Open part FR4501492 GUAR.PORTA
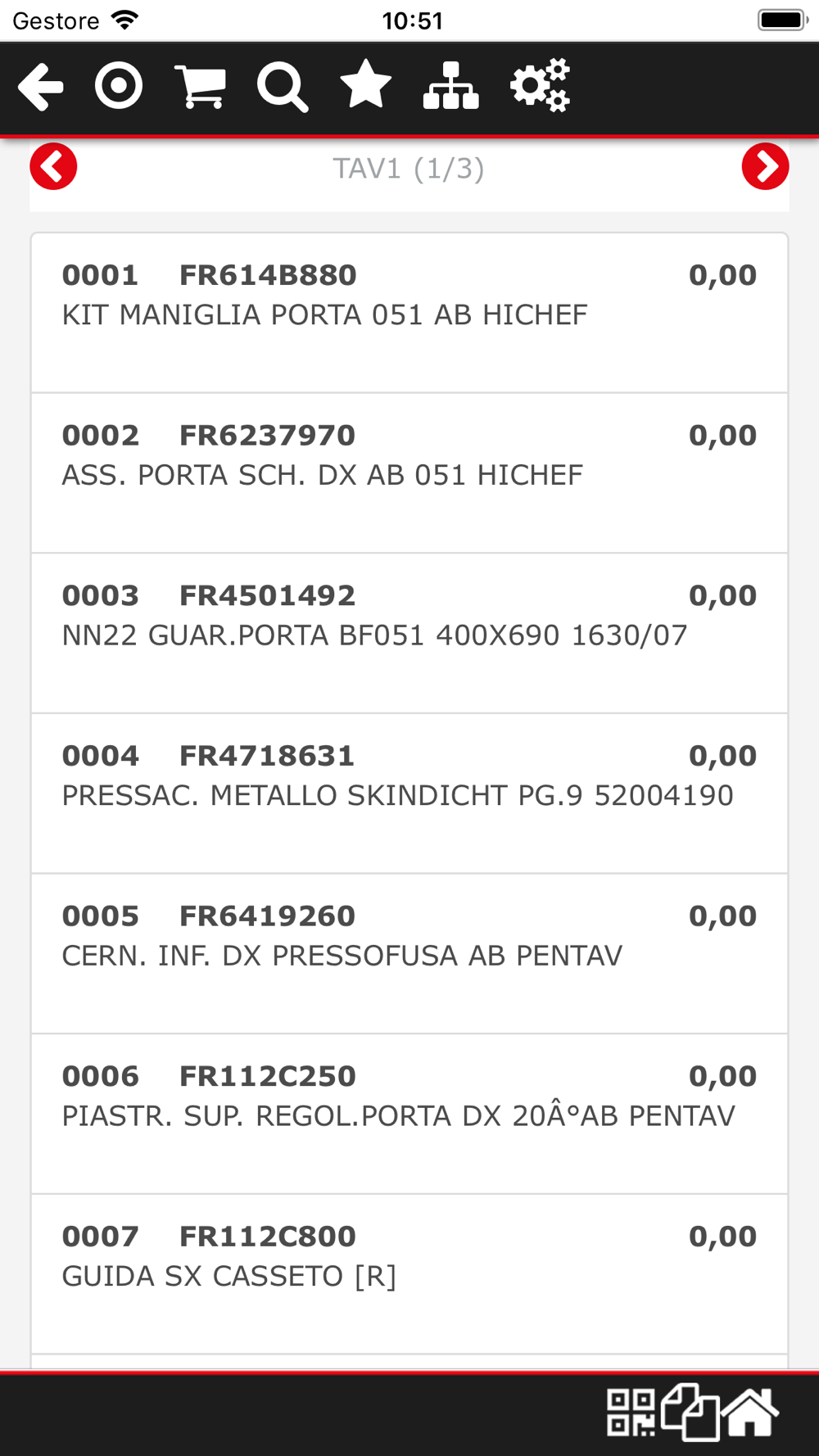The image size is (819, 1456). pos(409,633)
